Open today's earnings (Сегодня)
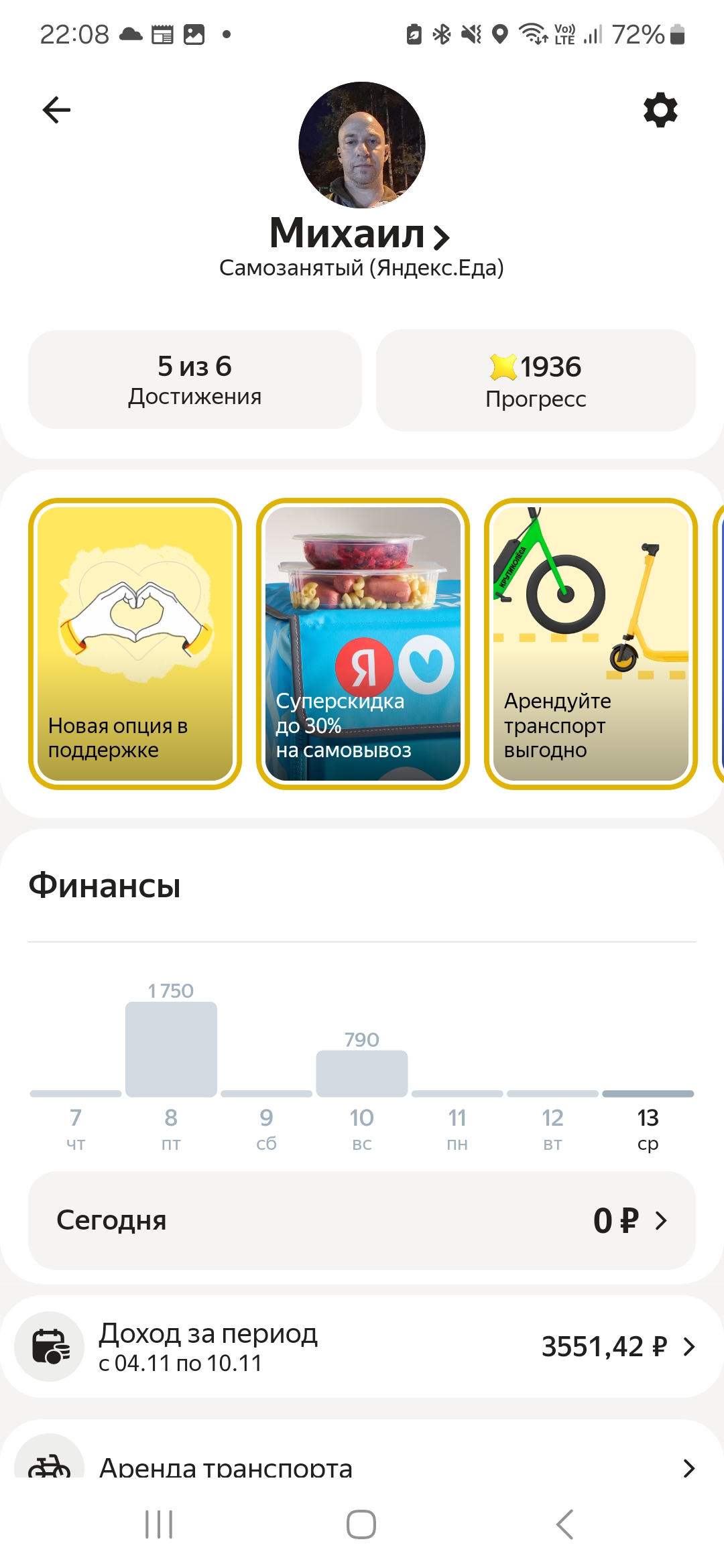 coord(362,1220)
